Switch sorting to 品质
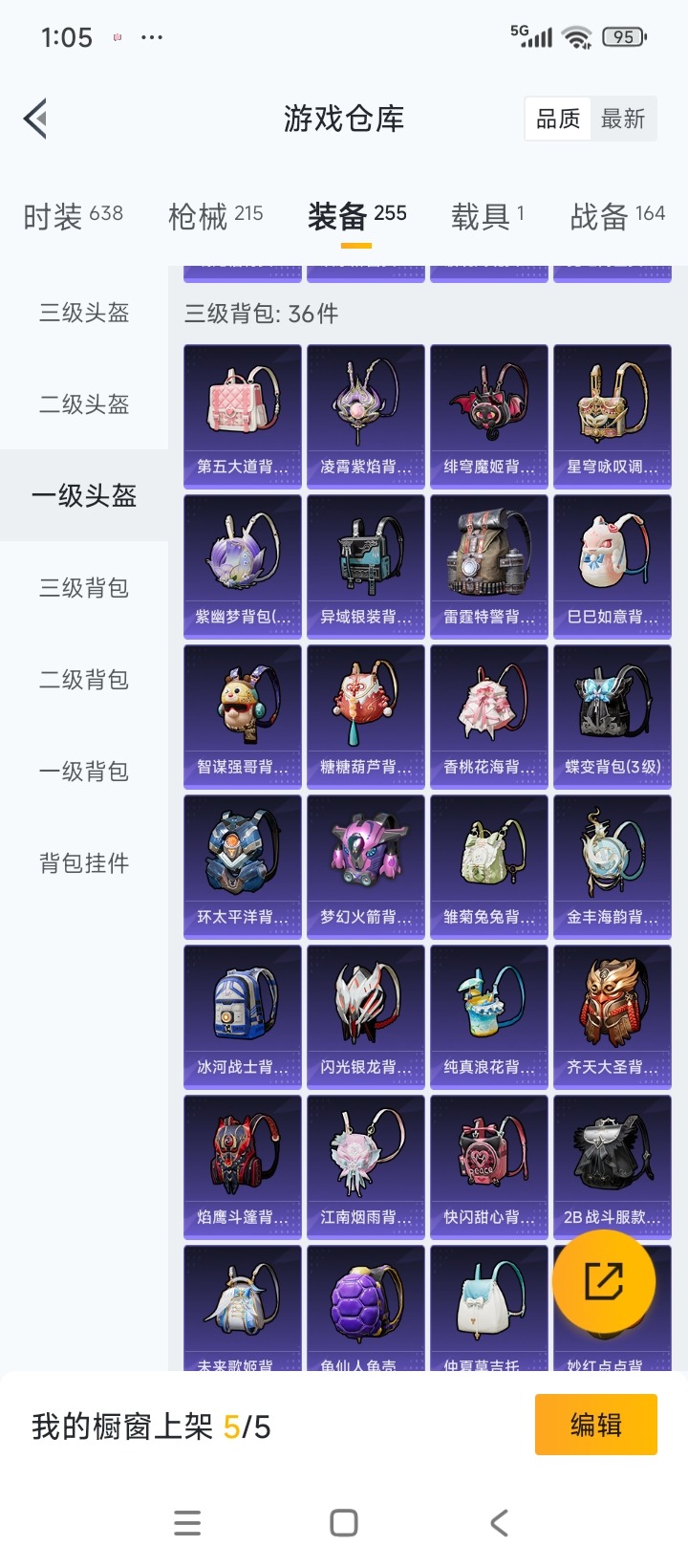The width and height of the screenshot is (688, 1568). coord(557,119)
